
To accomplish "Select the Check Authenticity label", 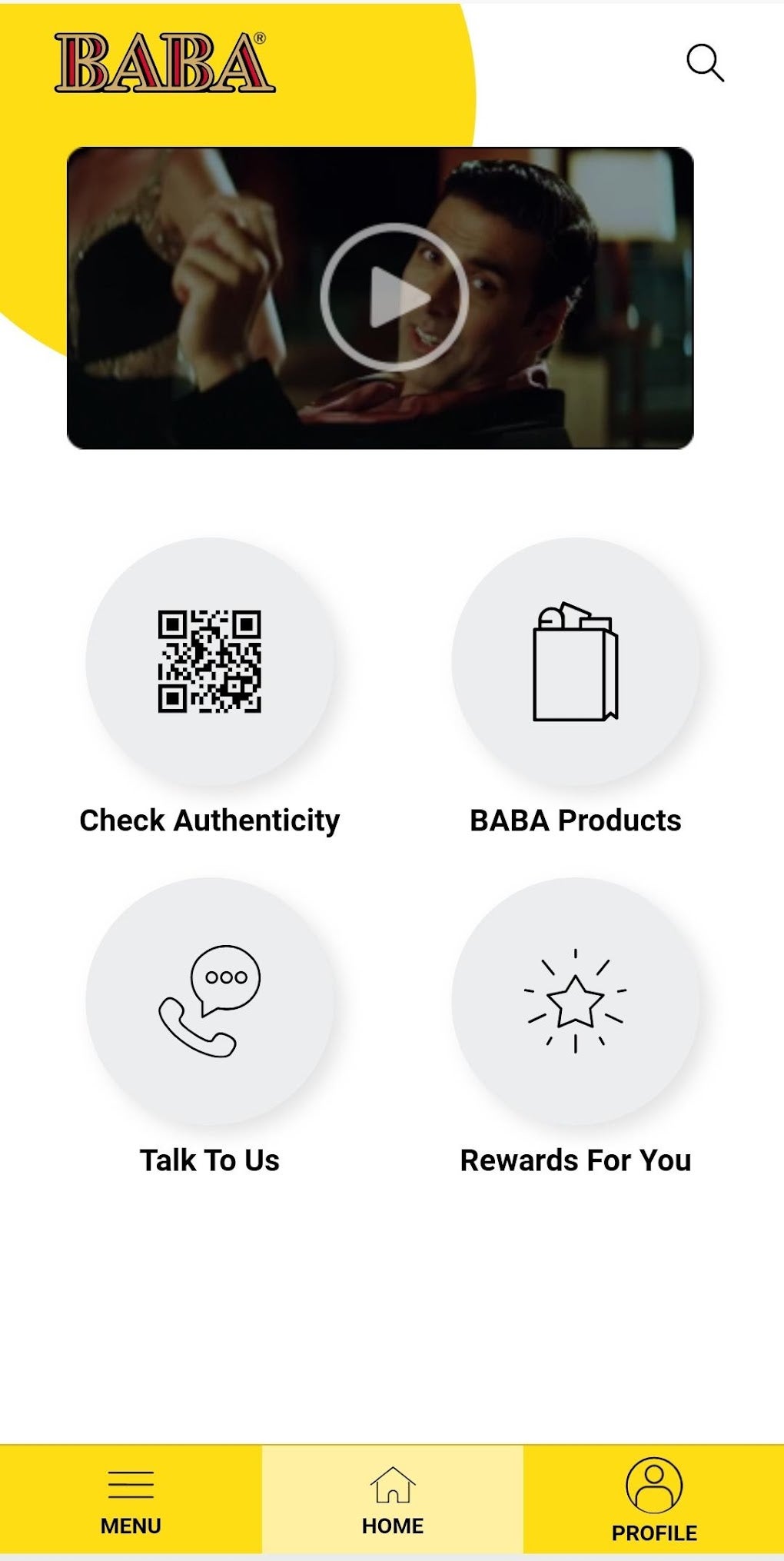I will (x=210, y=820).
